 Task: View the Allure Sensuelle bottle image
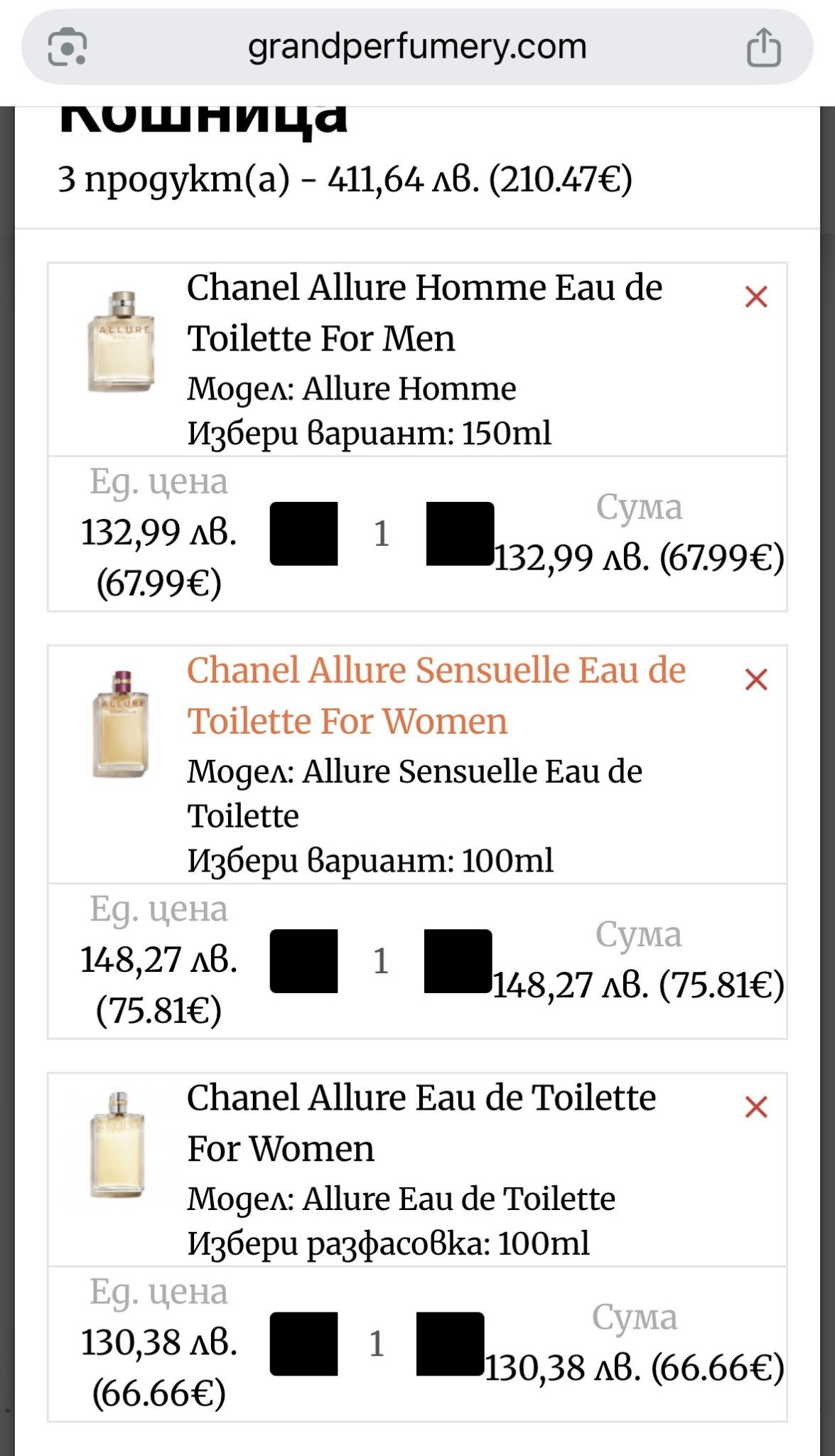(x=121, y=724)
